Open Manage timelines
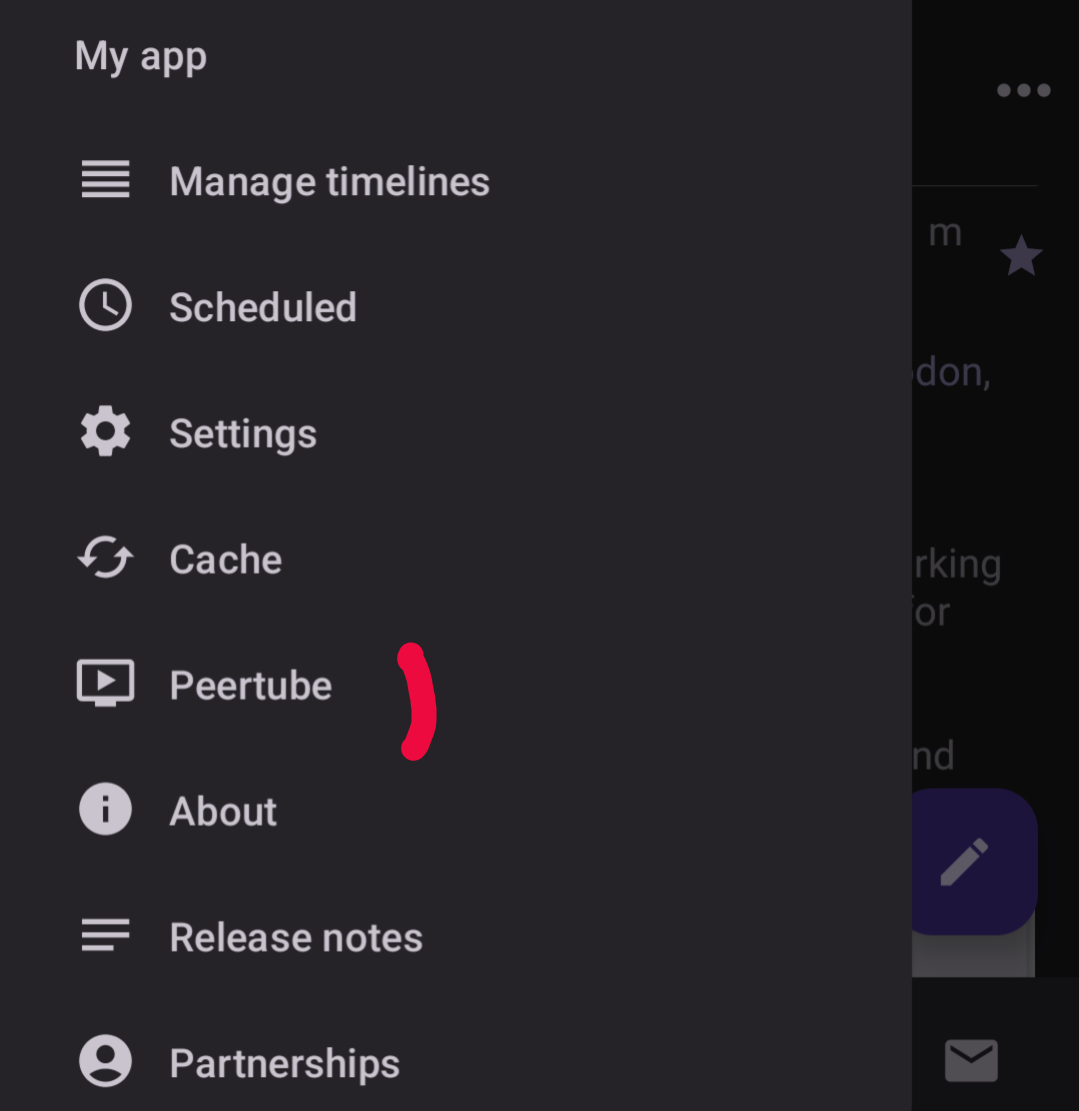Image resolution: width=1079 pixels, height=1111 pixels. (329, 182)
